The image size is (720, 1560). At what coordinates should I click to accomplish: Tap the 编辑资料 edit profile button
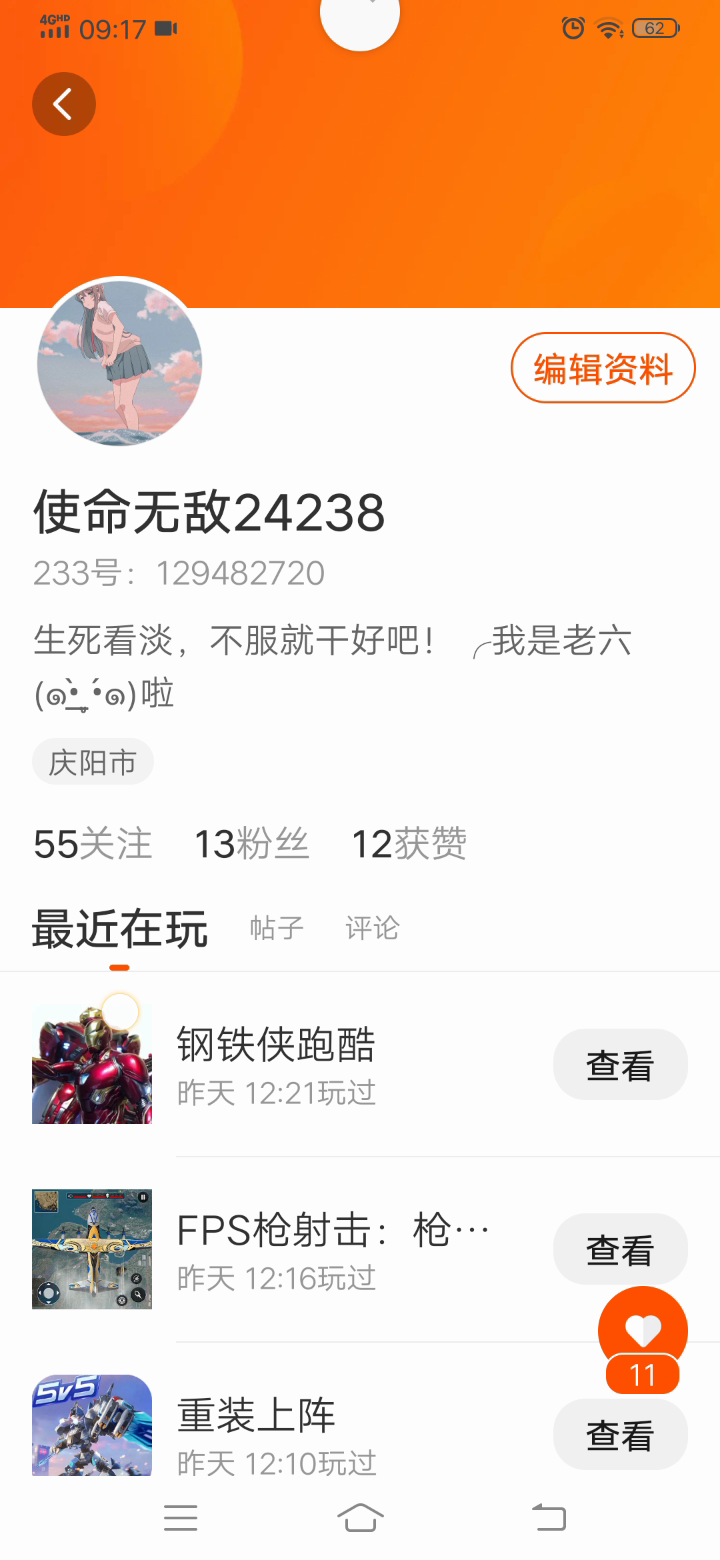(602, 369)
